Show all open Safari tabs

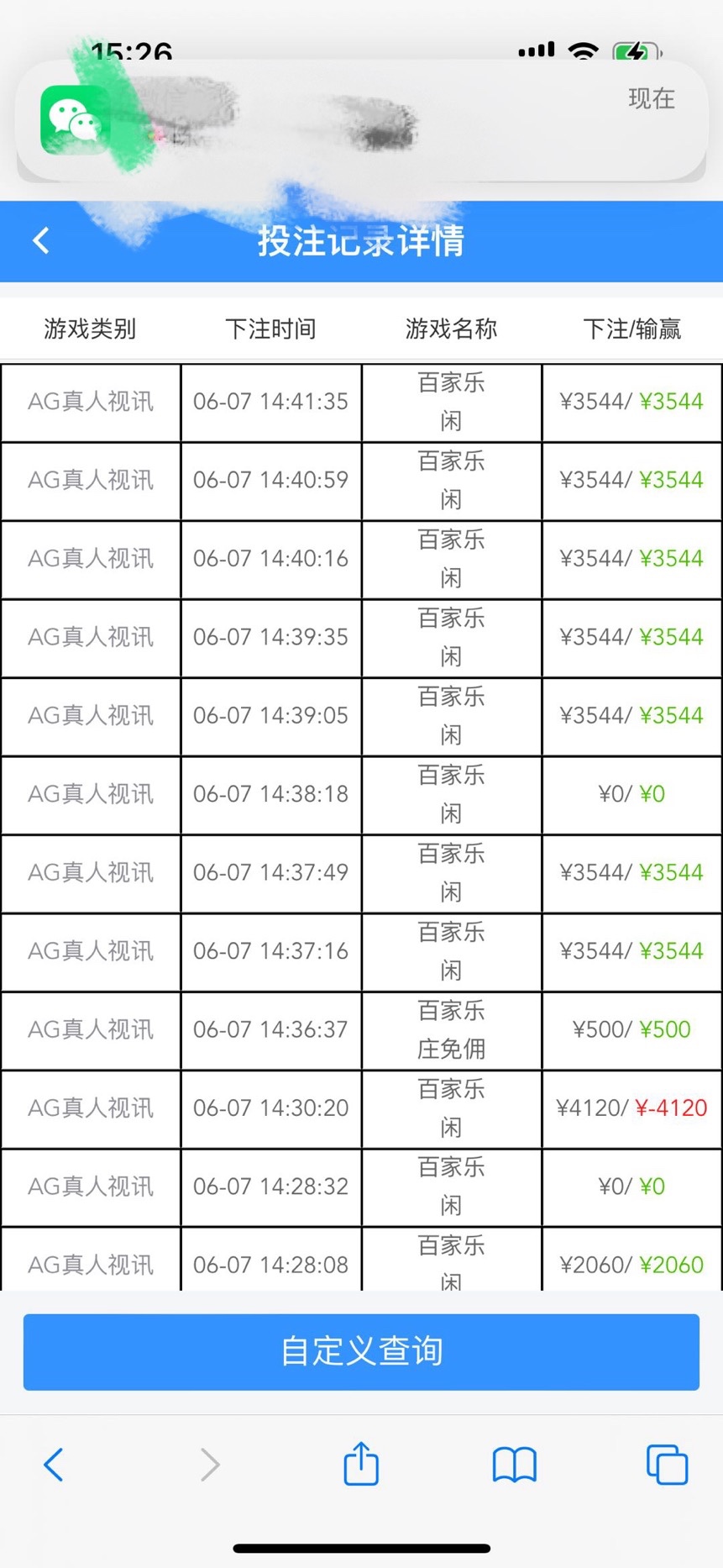click(x=667, y=1465)
